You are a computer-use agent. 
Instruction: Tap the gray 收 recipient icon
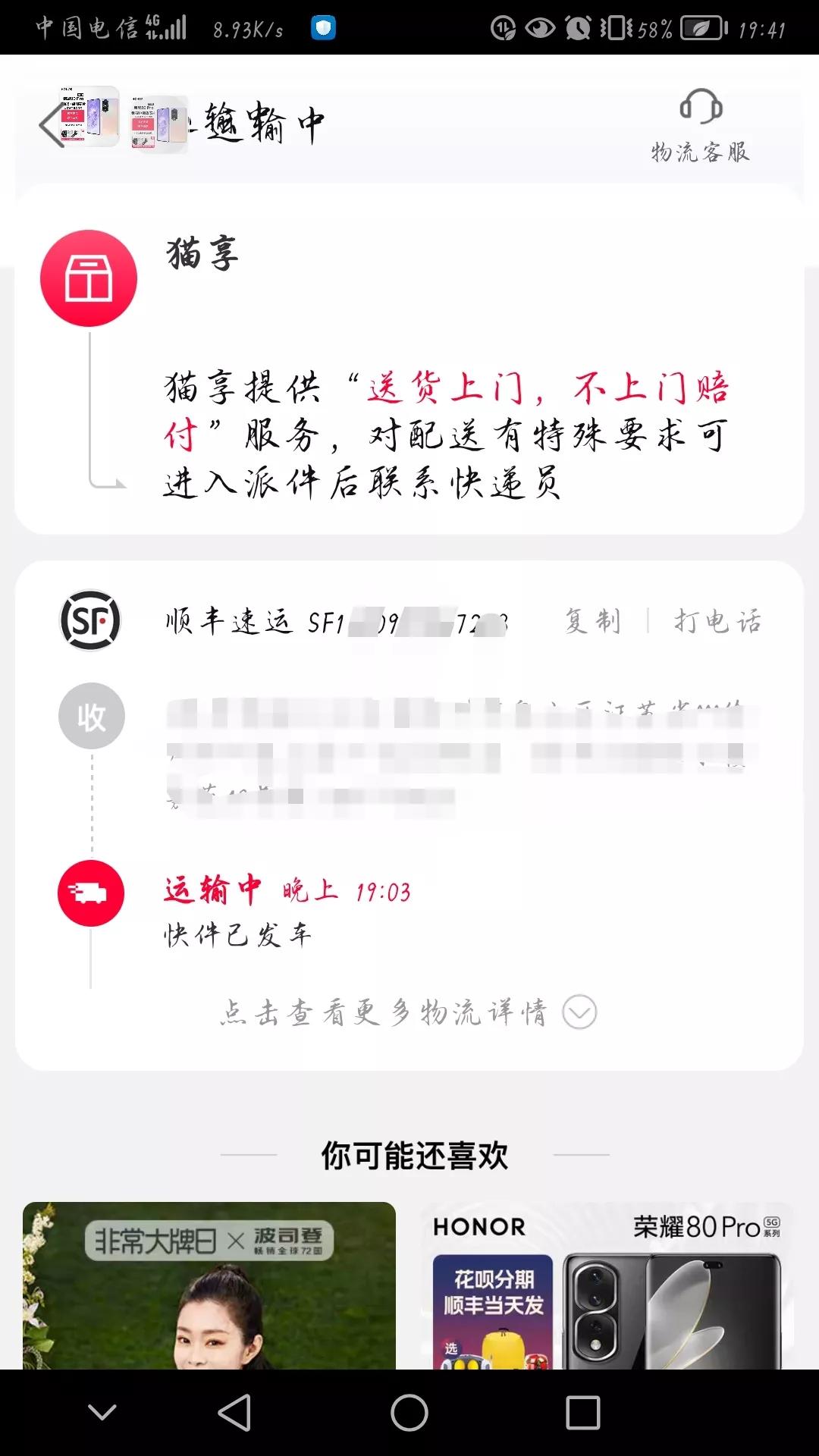pyautogui.click(x=90, y=715)
